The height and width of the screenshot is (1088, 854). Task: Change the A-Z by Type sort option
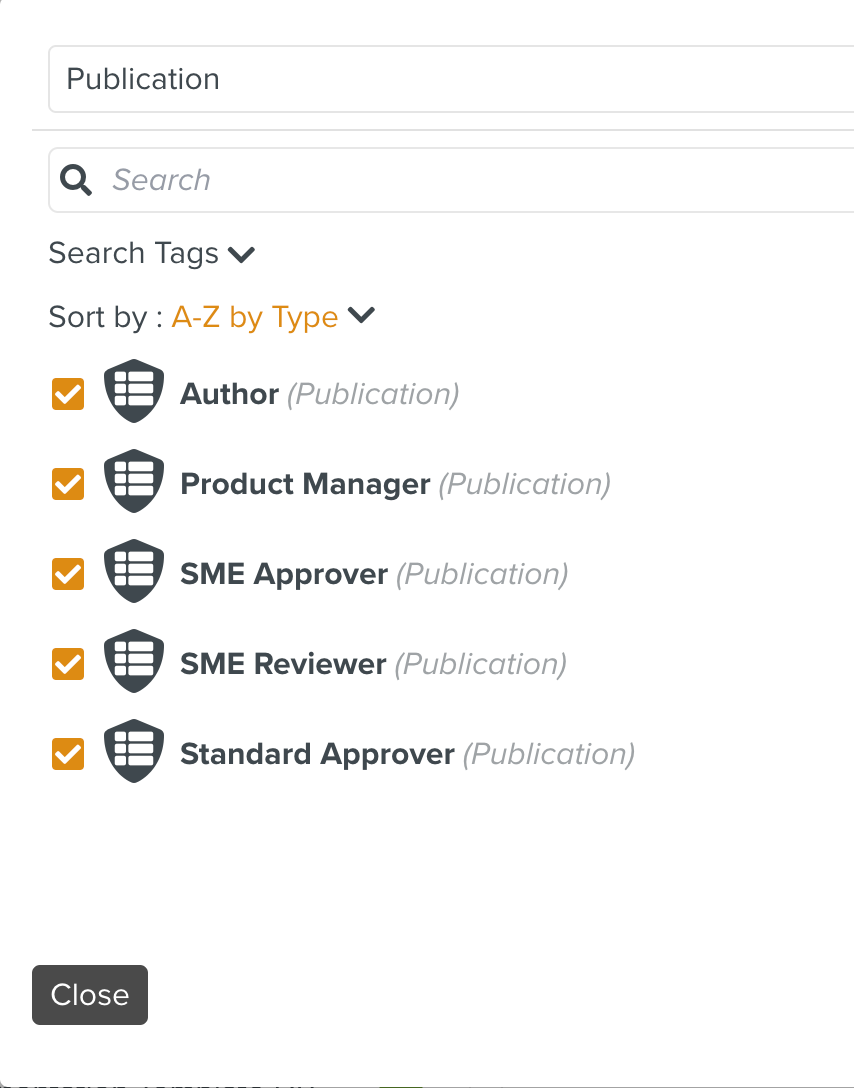coord(255,317)
